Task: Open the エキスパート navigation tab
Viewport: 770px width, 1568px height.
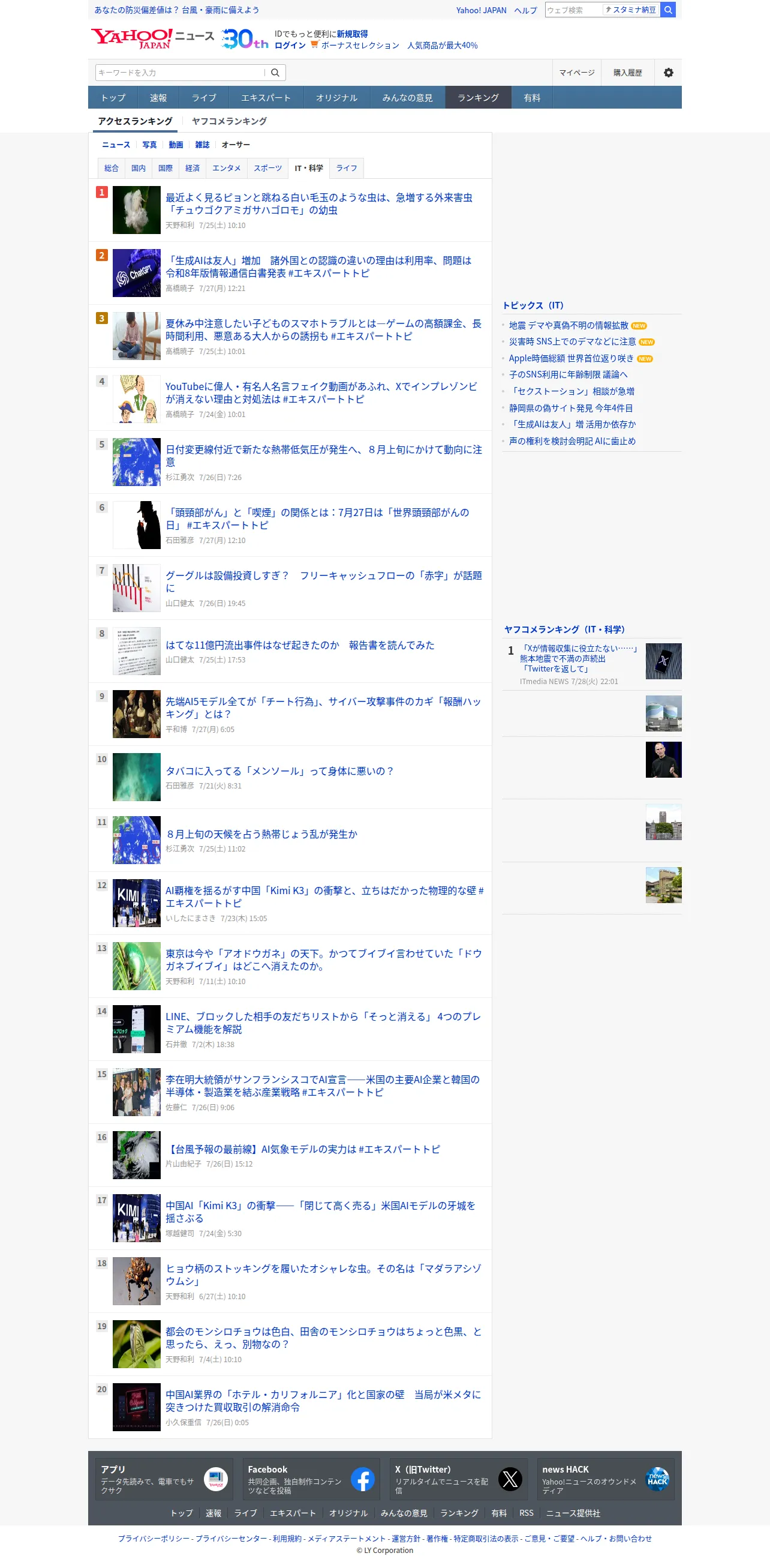Action: click(x=266, y=97)
